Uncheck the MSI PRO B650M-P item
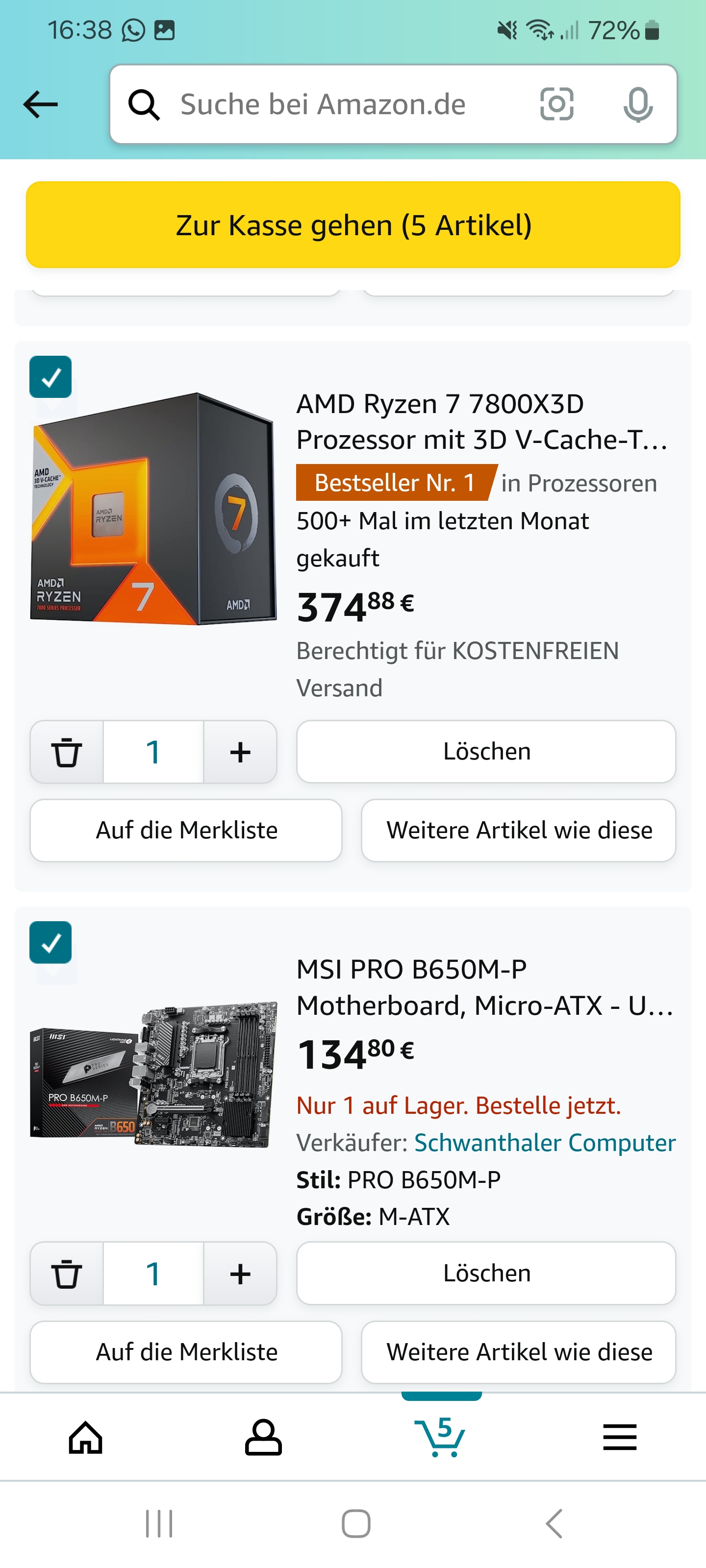The height and width of the screenshot is (1568, 706). pos(50,942)
